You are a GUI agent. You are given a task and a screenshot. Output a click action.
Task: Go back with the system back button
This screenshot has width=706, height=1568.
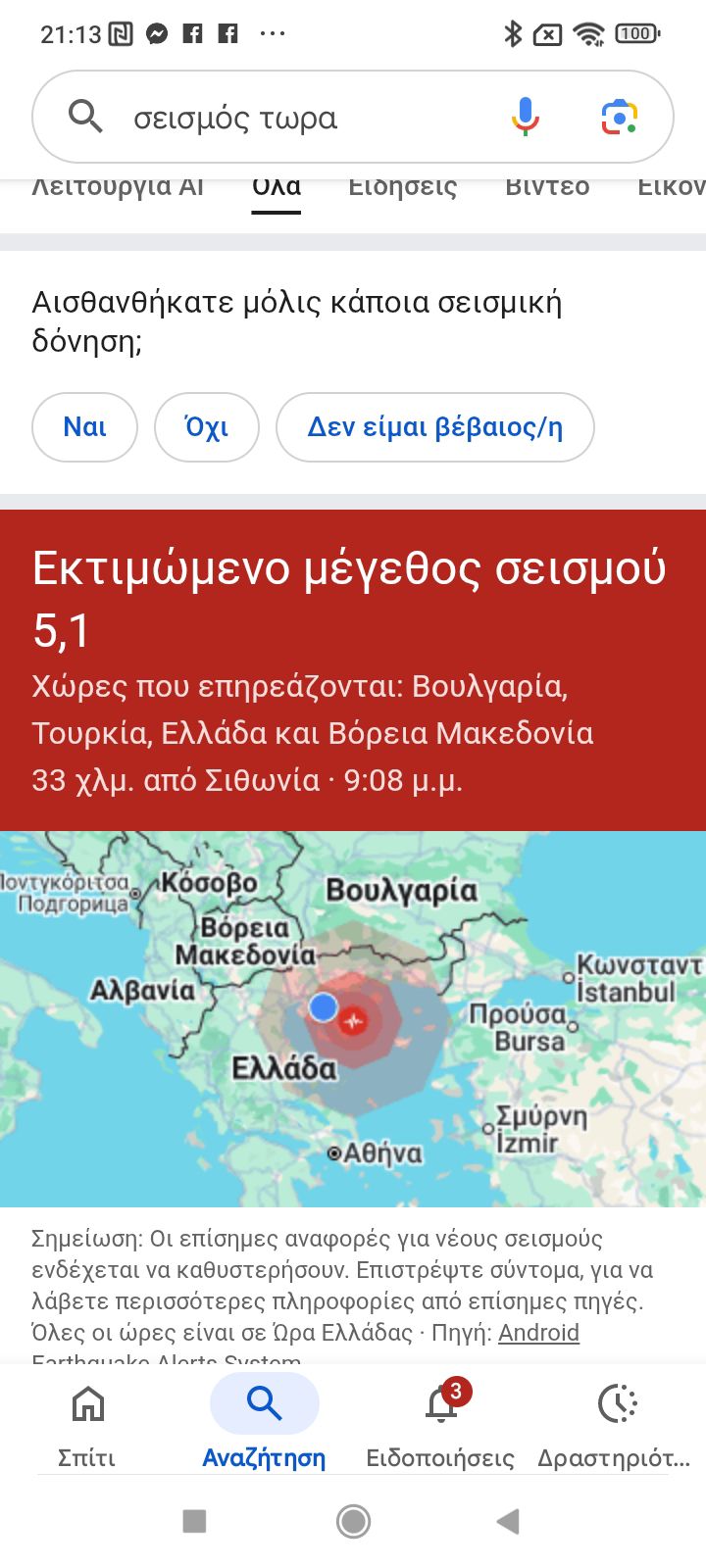tap(508, 1521)
